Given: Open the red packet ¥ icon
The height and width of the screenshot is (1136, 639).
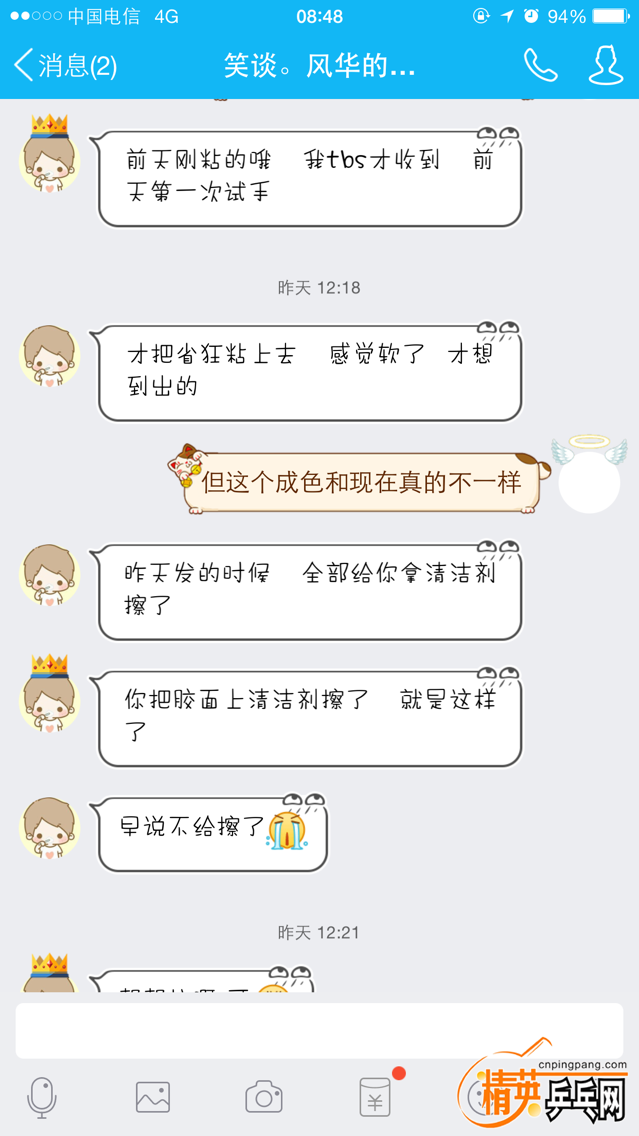Looking at the screenshot, I should [375, 1097].
